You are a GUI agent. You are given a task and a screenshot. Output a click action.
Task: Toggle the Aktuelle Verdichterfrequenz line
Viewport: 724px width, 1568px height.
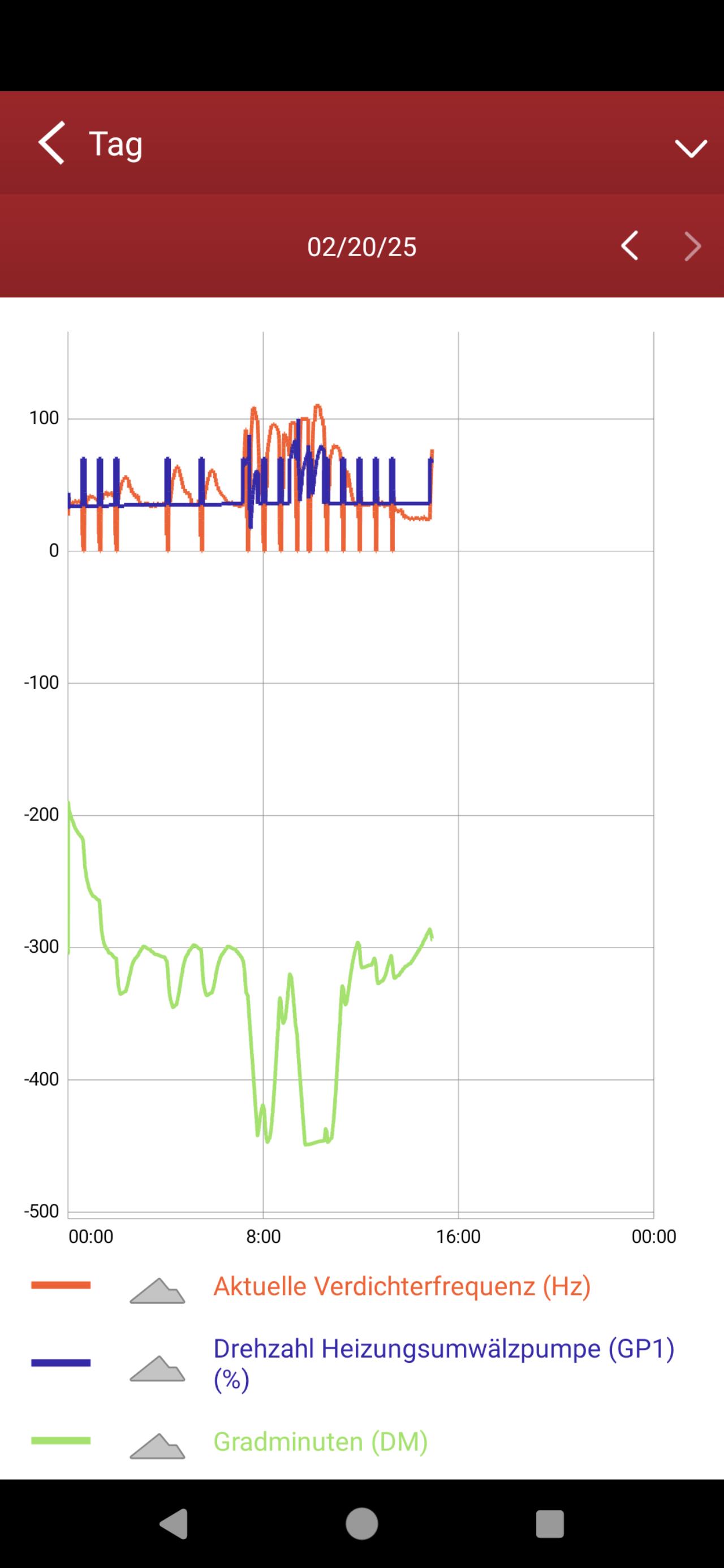(61, 1286)
